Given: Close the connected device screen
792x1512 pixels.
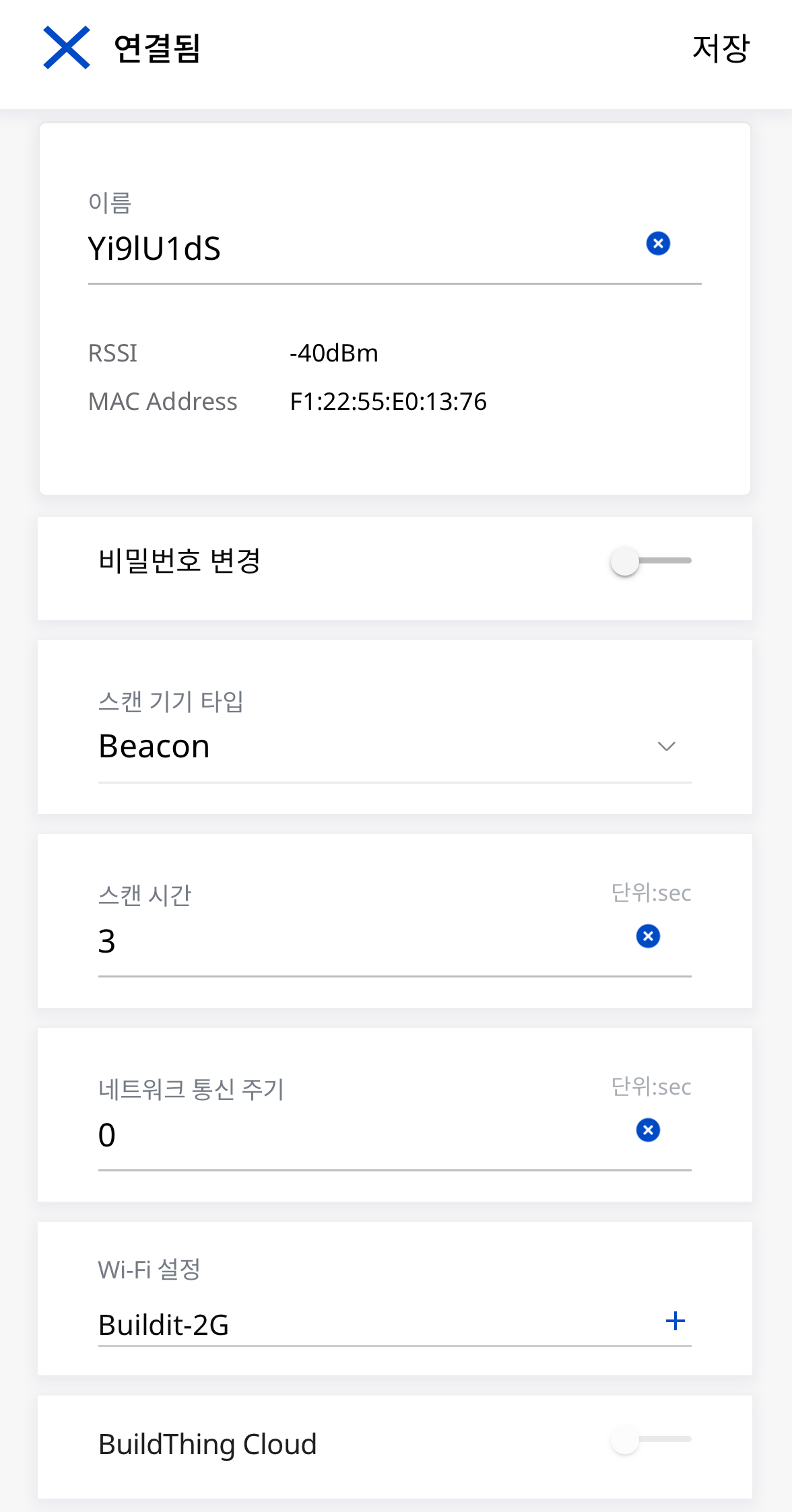Looking at the screenshot, I should pos(66,48).
